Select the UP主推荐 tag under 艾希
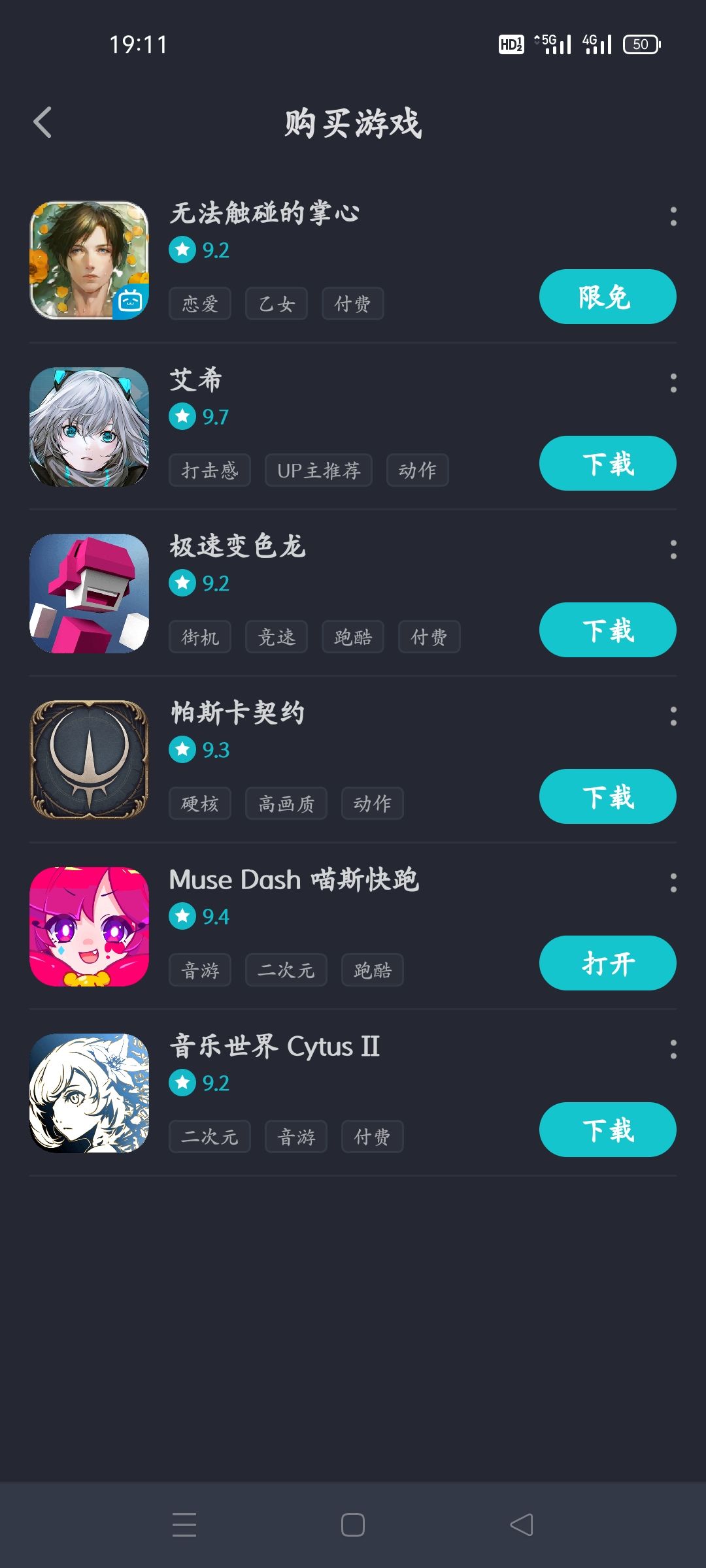 pos(318,470)
